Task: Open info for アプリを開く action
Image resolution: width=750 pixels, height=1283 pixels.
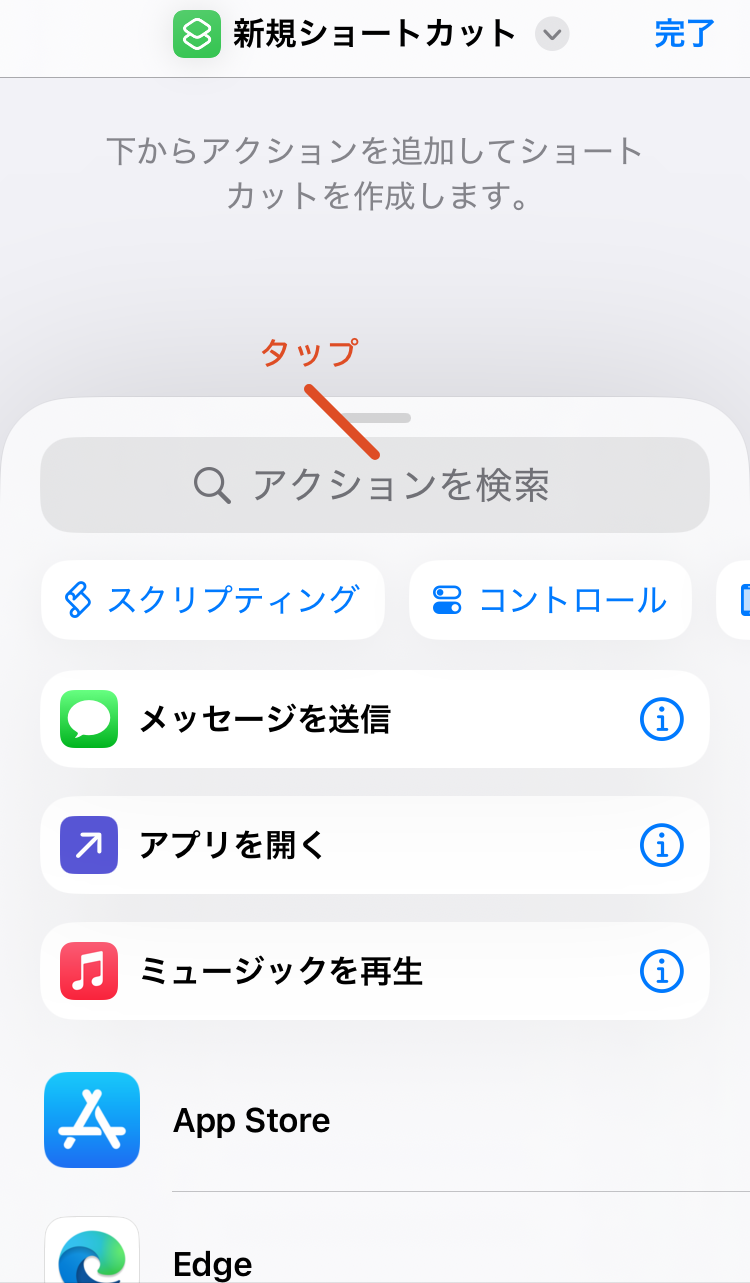Action: click(x=661, y=845)
